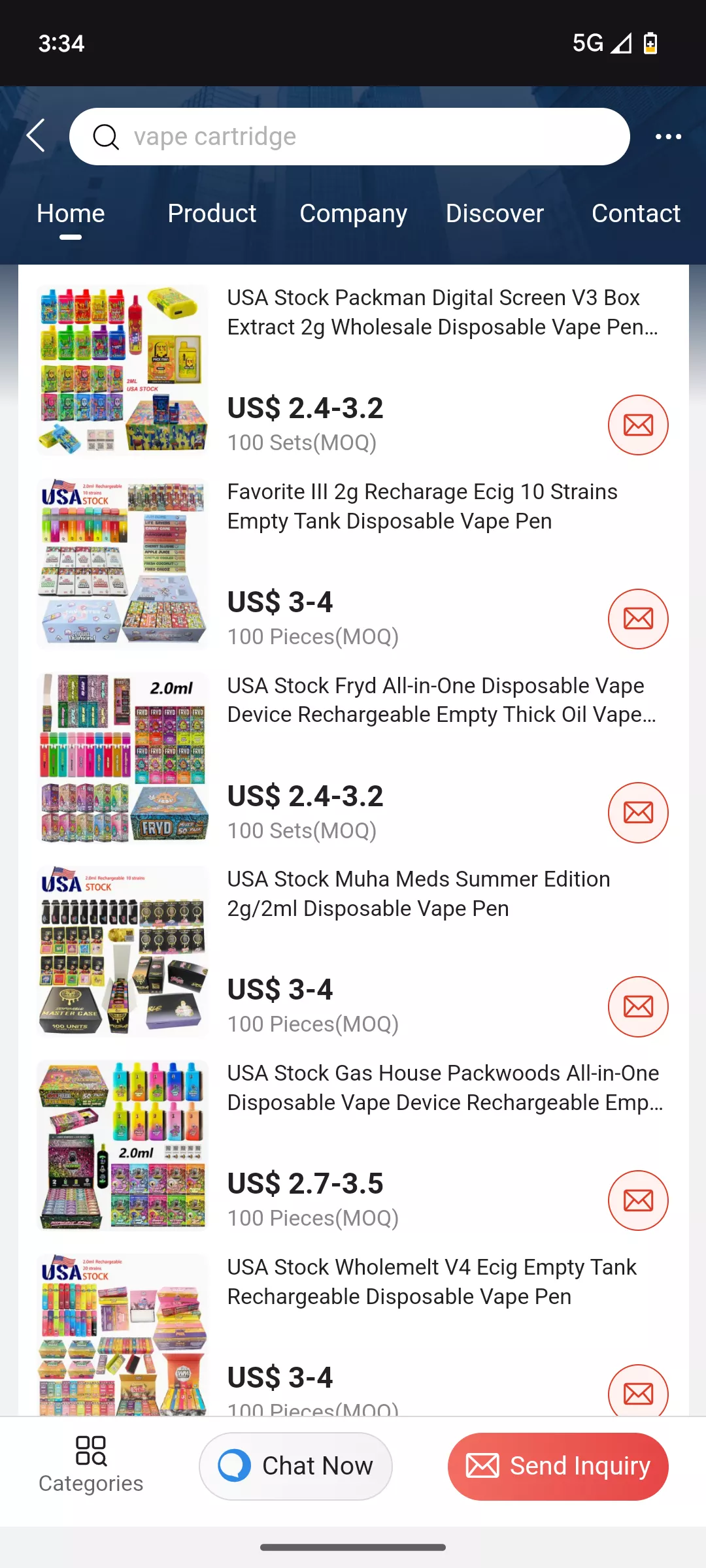Tap the red Send Inquiry button
The image size is (706, 1568).
(558, 1466)
